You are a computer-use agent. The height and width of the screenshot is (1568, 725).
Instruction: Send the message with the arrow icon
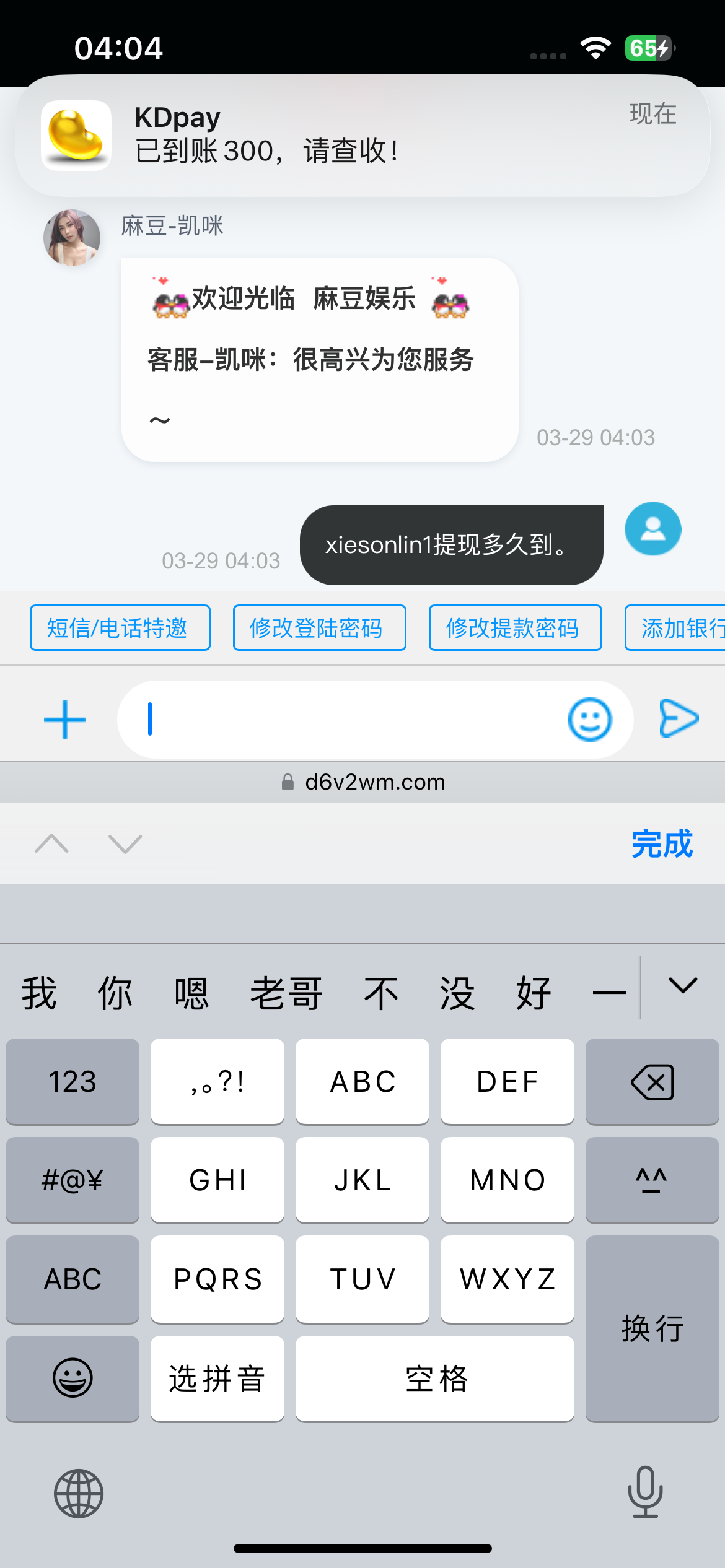pos(679,718)
